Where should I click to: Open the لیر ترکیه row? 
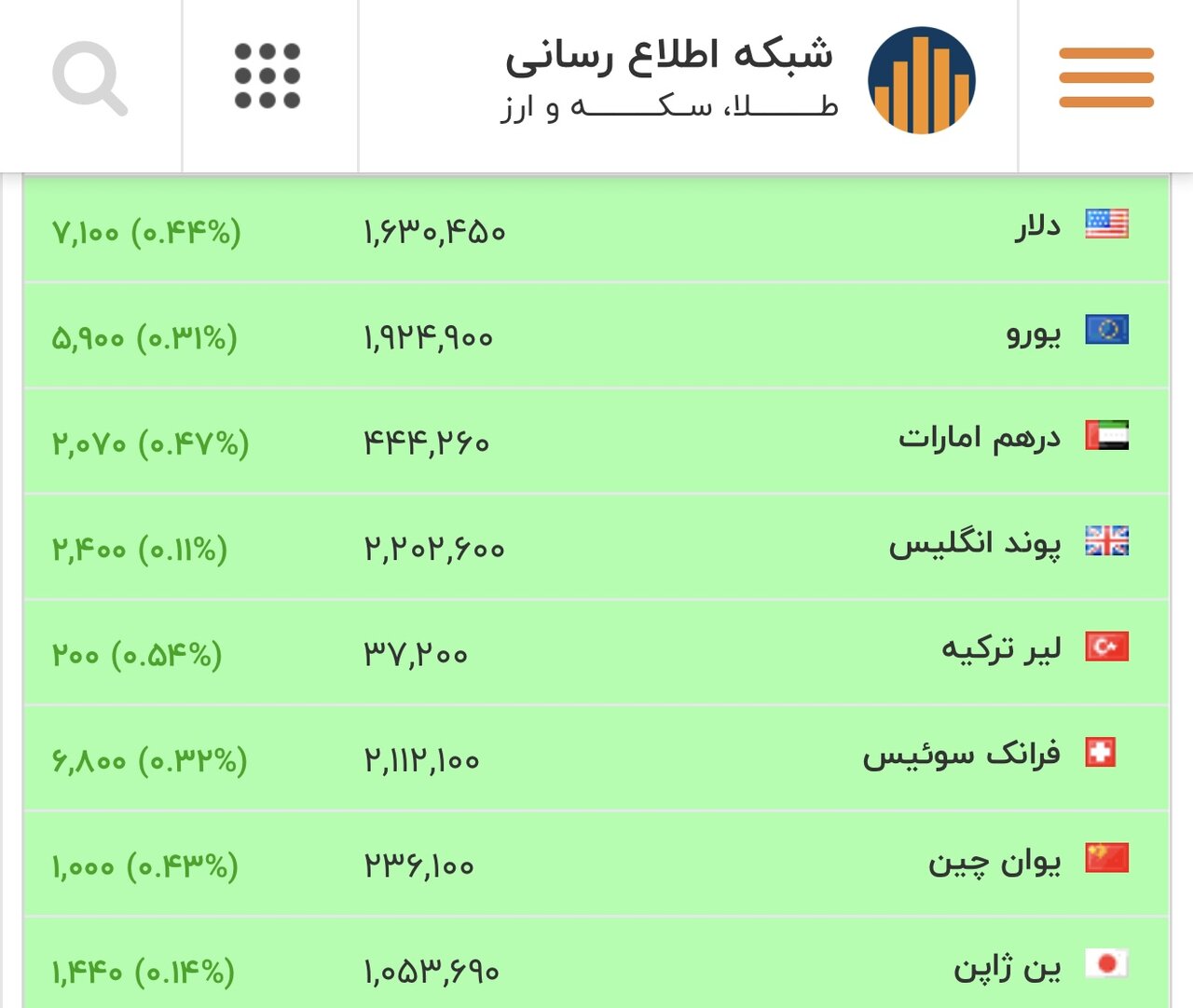[x=1000, y=649]
